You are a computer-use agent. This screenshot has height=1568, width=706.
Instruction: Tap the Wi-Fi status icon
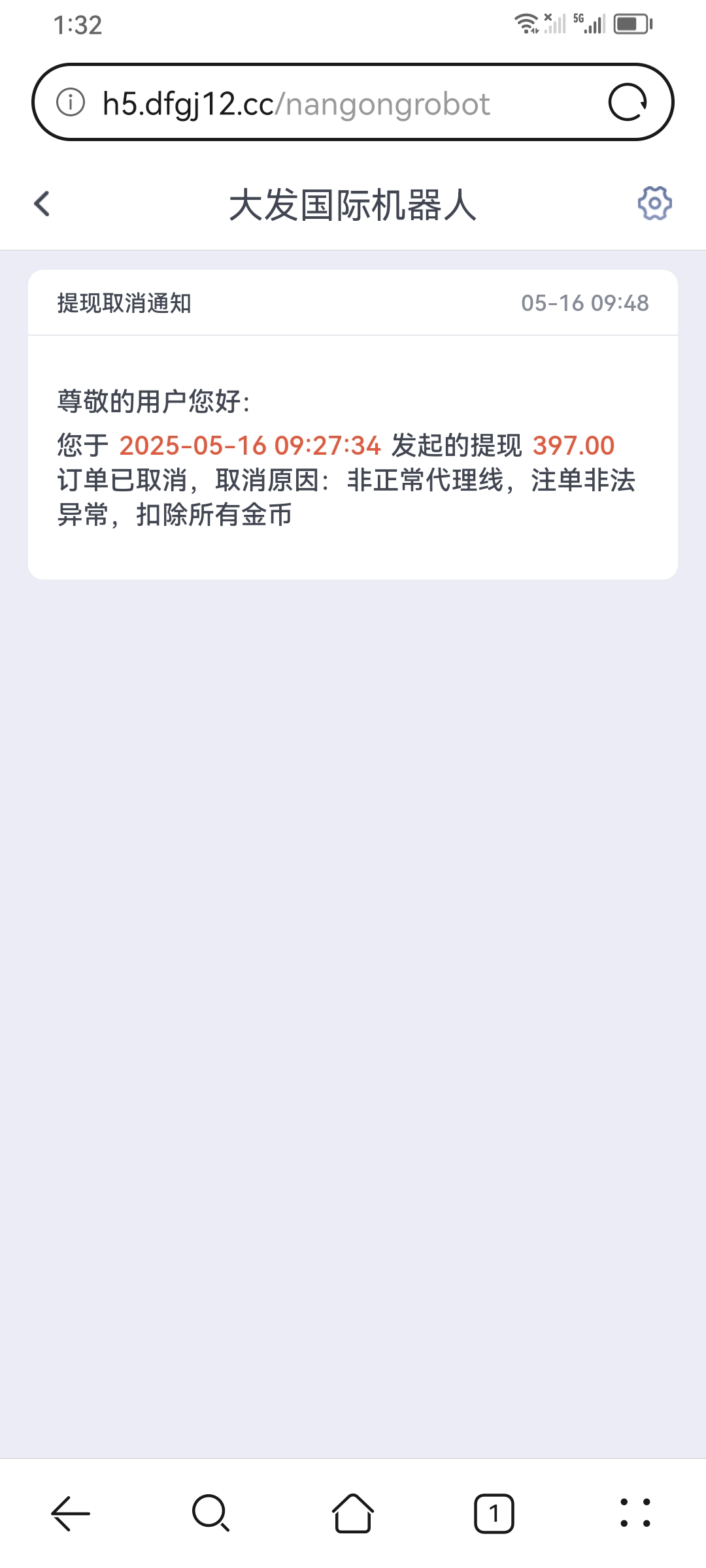pos(526,22)
